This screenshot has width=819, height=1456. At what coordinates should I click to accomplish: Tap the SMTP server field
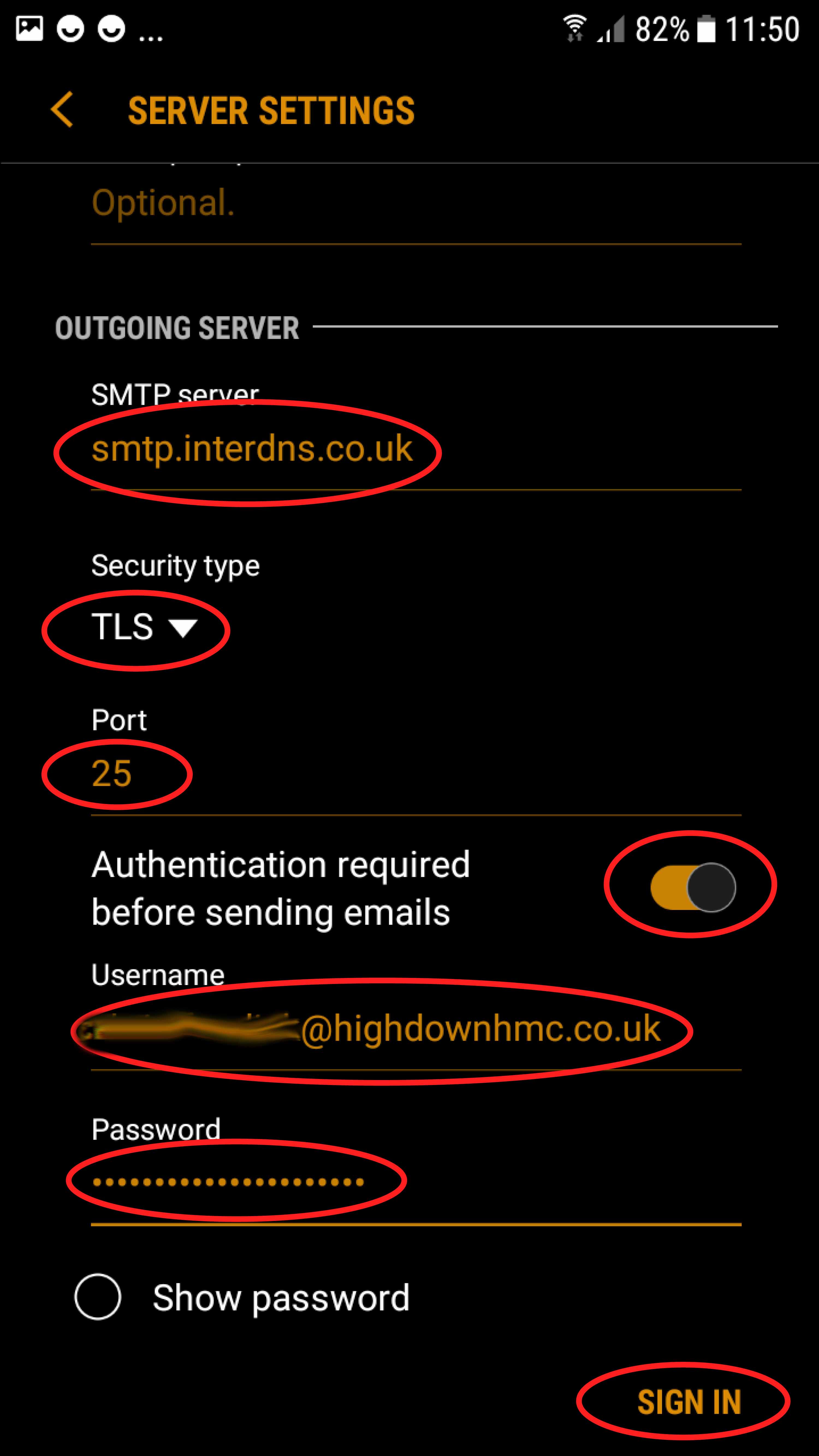coord(416,449)
